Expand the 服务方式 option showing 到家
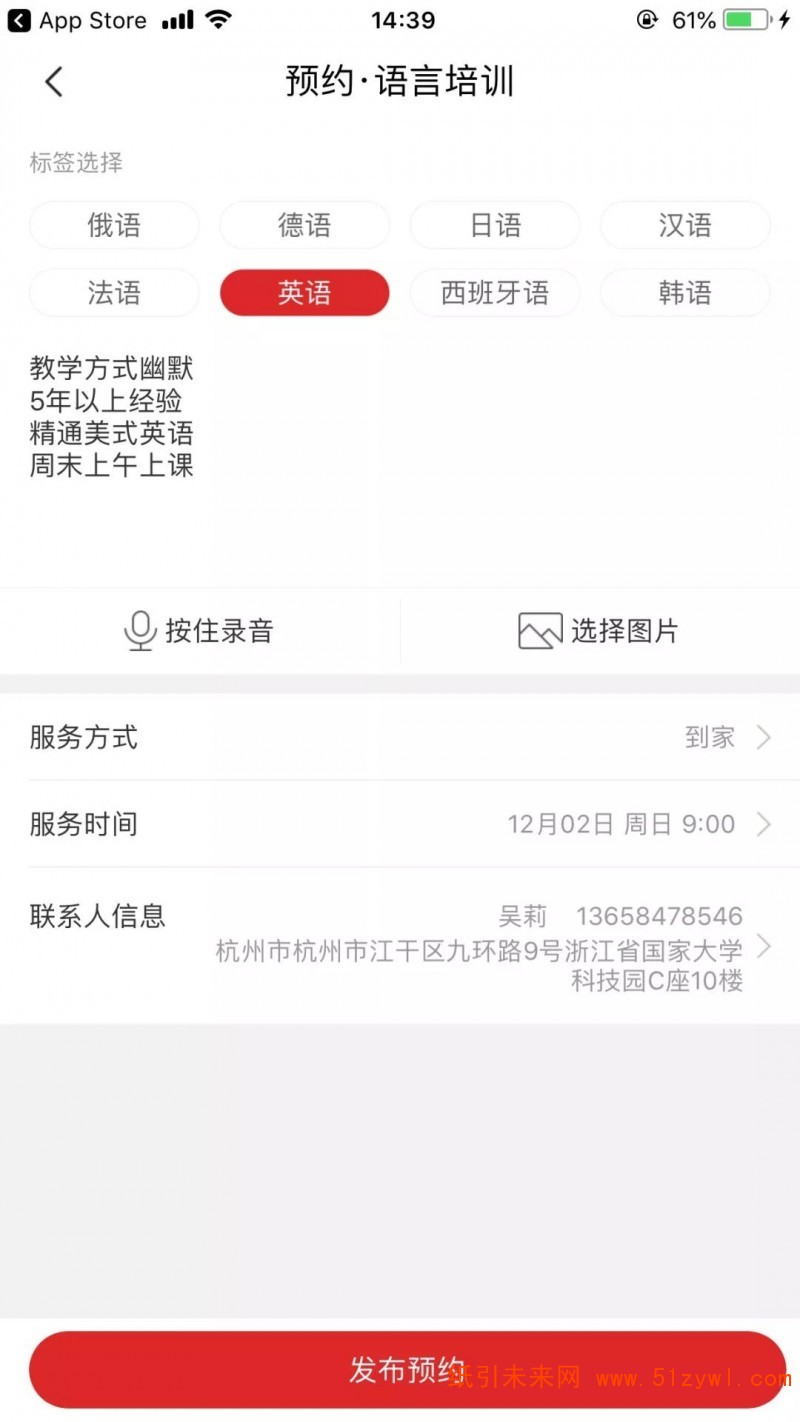This screenshot has width=800, height=1422. pos(400,738)
